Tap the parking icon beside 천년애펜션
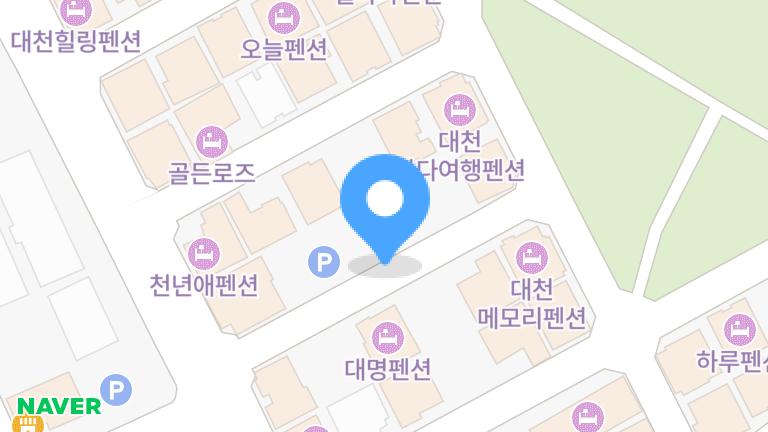The height and width of the screenshot is (432, 768). click(x=322, y=263)
